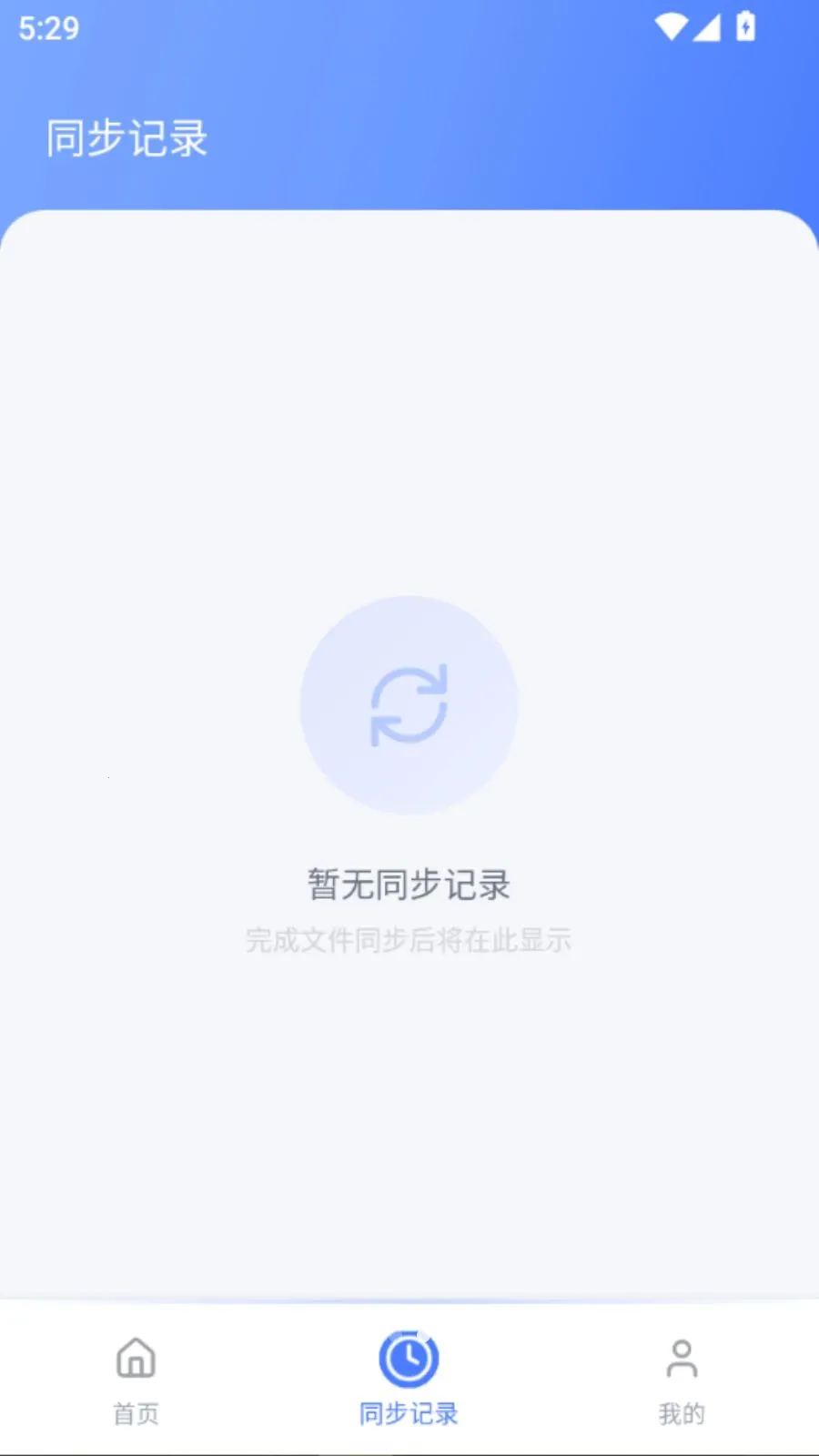Tap the 首页 label in bottom navigation
Viewport: 819px width, 1456px height.
[135, 1413]
